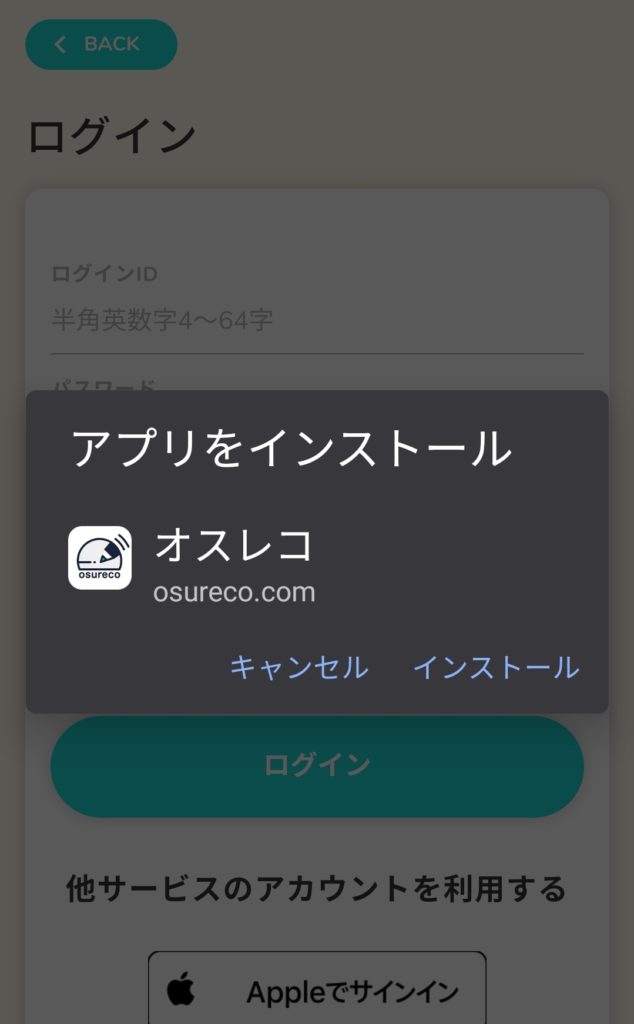Go back using the BACK button
Screen dimensions: 634x1024
pyautogui.click(x=101, y=45)
